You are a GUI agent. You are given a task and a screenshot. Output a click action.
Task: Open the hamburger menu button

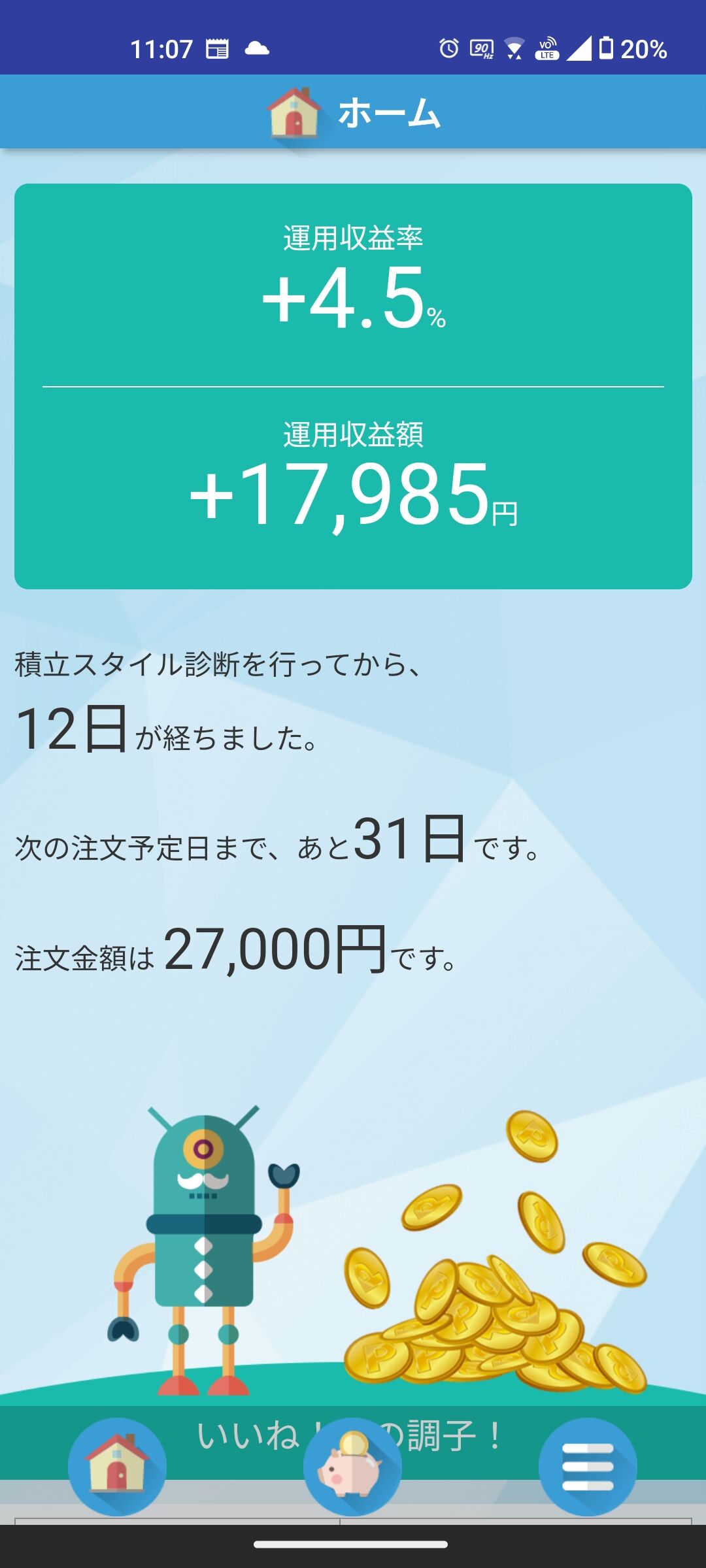coord(587,1466)
